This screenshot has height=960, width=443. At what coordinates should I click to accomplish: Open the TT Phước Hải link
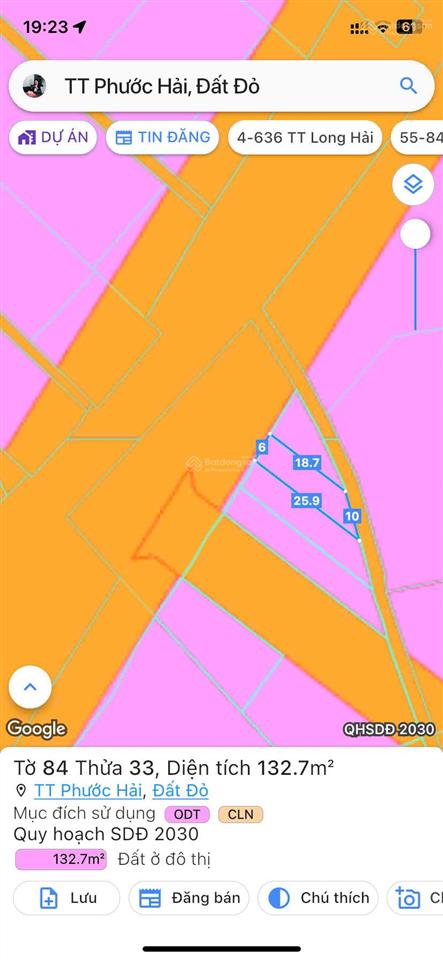(x=88, y=790)
